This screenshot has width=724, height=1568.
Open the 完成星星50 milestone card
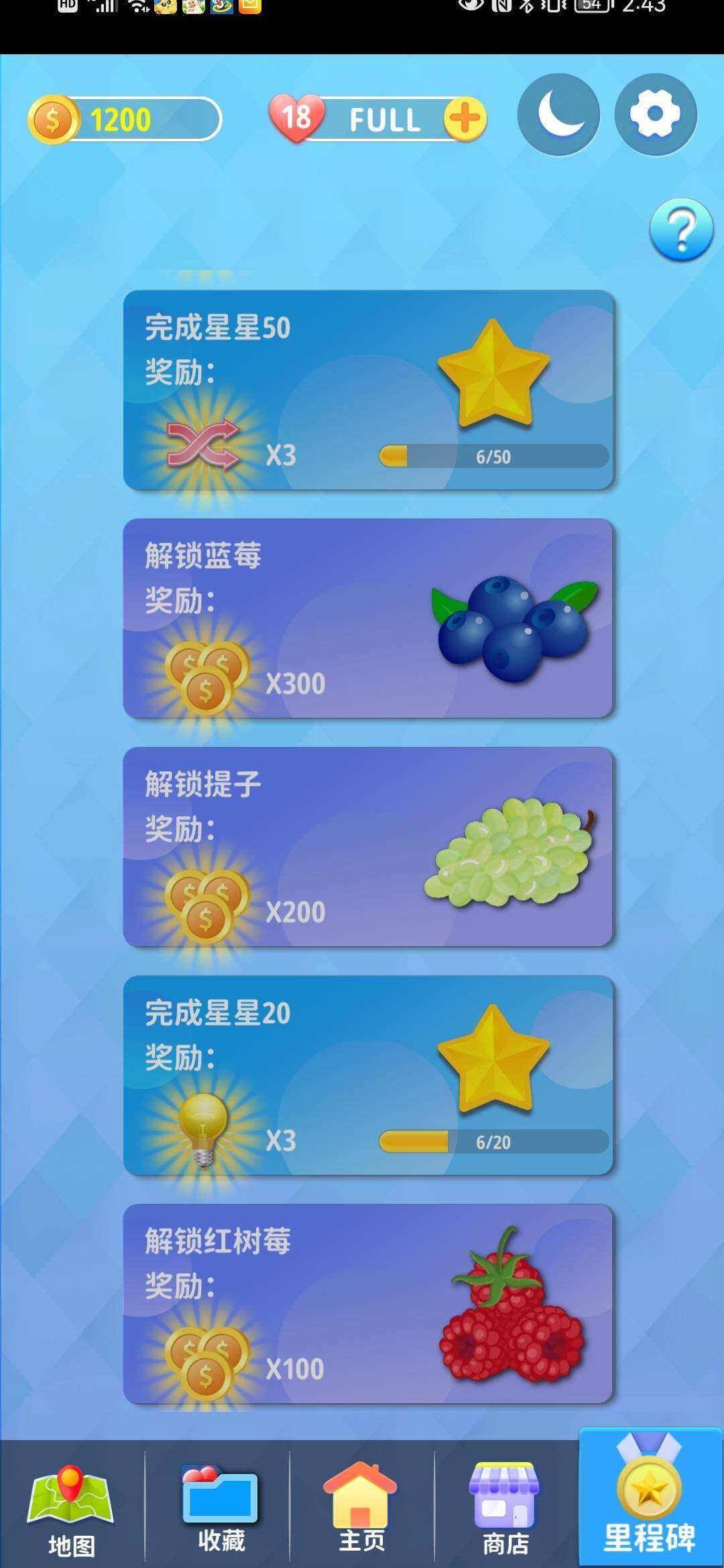368,390
